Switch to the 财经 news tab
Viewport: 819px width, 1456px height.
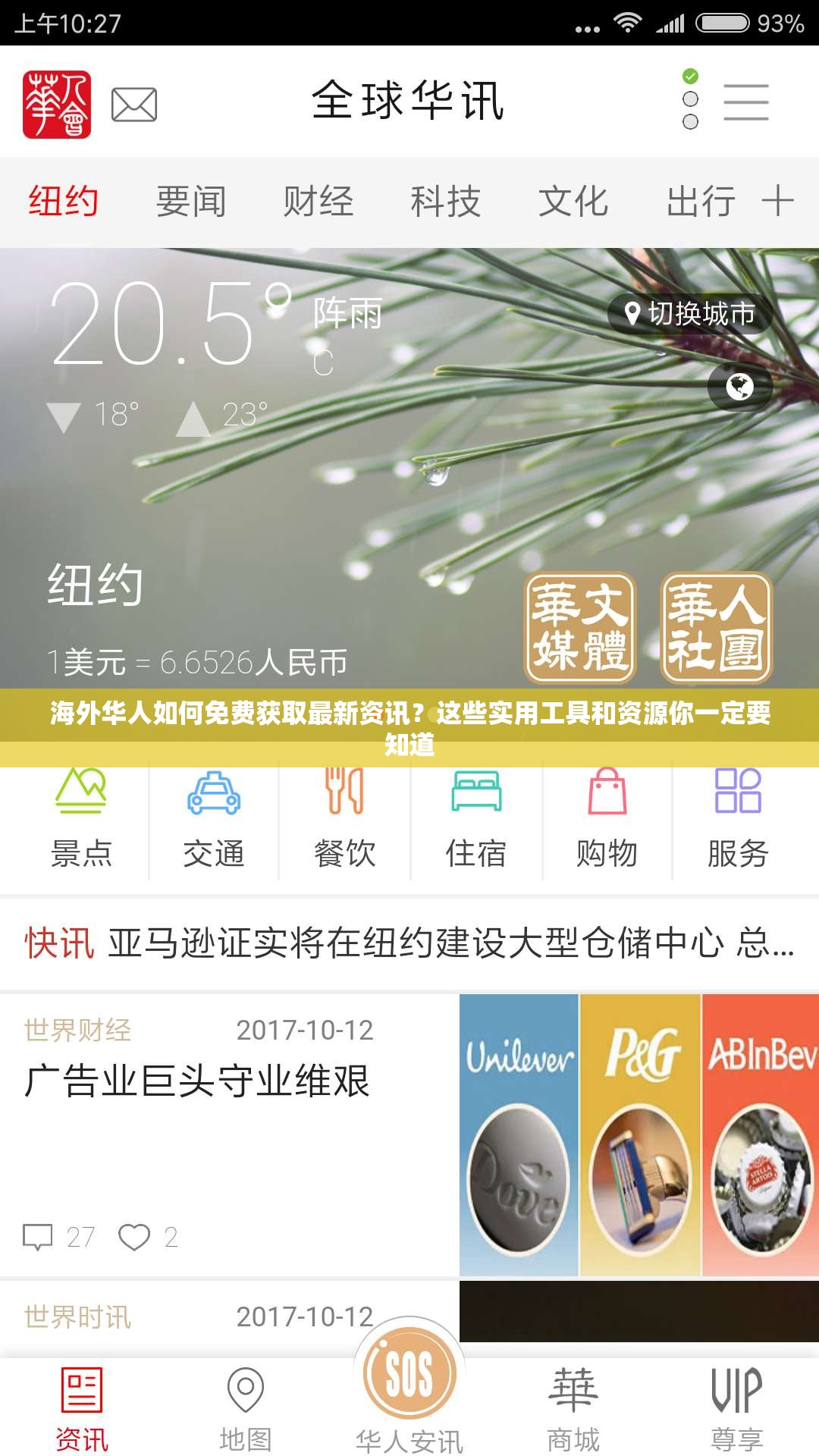(319, 201)
